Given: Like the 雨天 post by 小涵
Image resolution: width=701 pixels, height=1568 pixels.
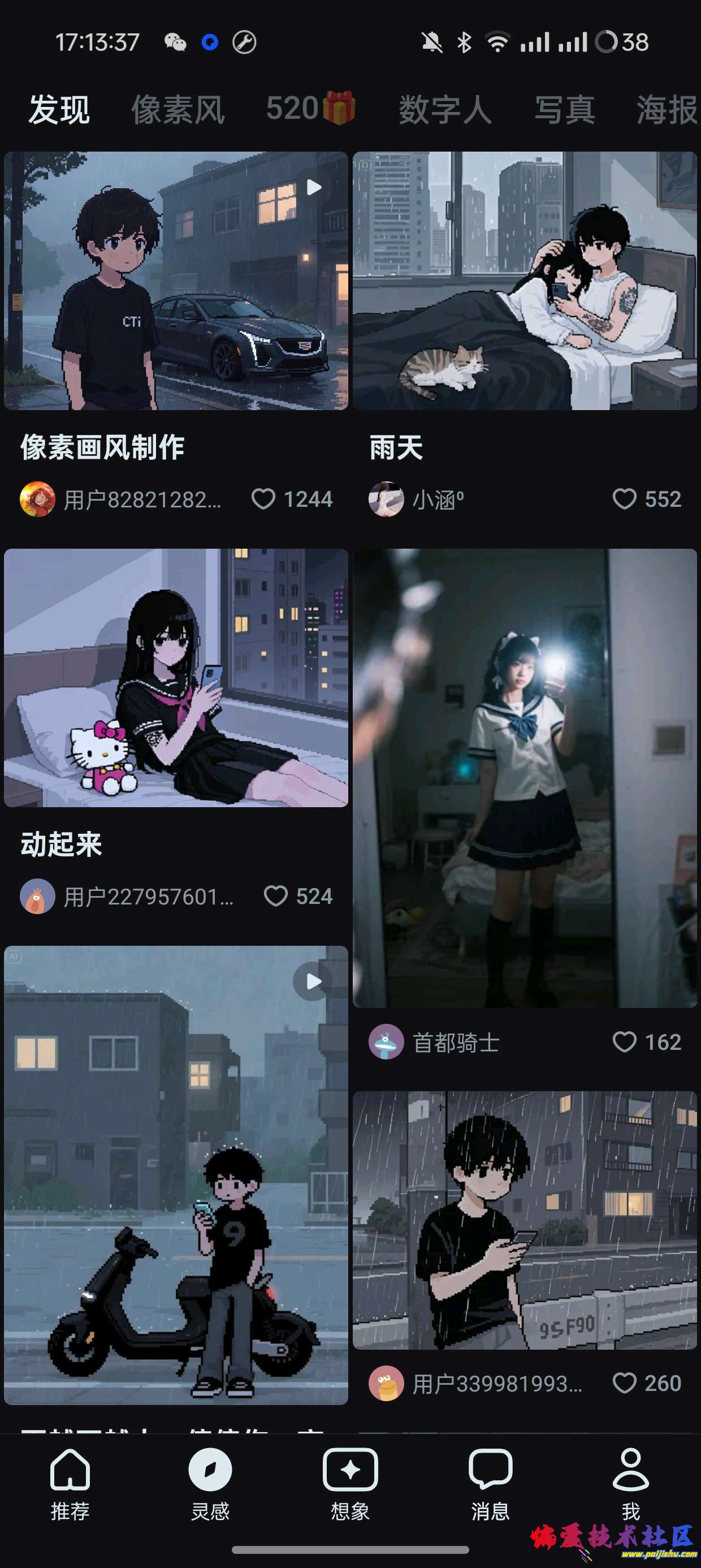Looking at the screenshot, I should click(624, 499).
